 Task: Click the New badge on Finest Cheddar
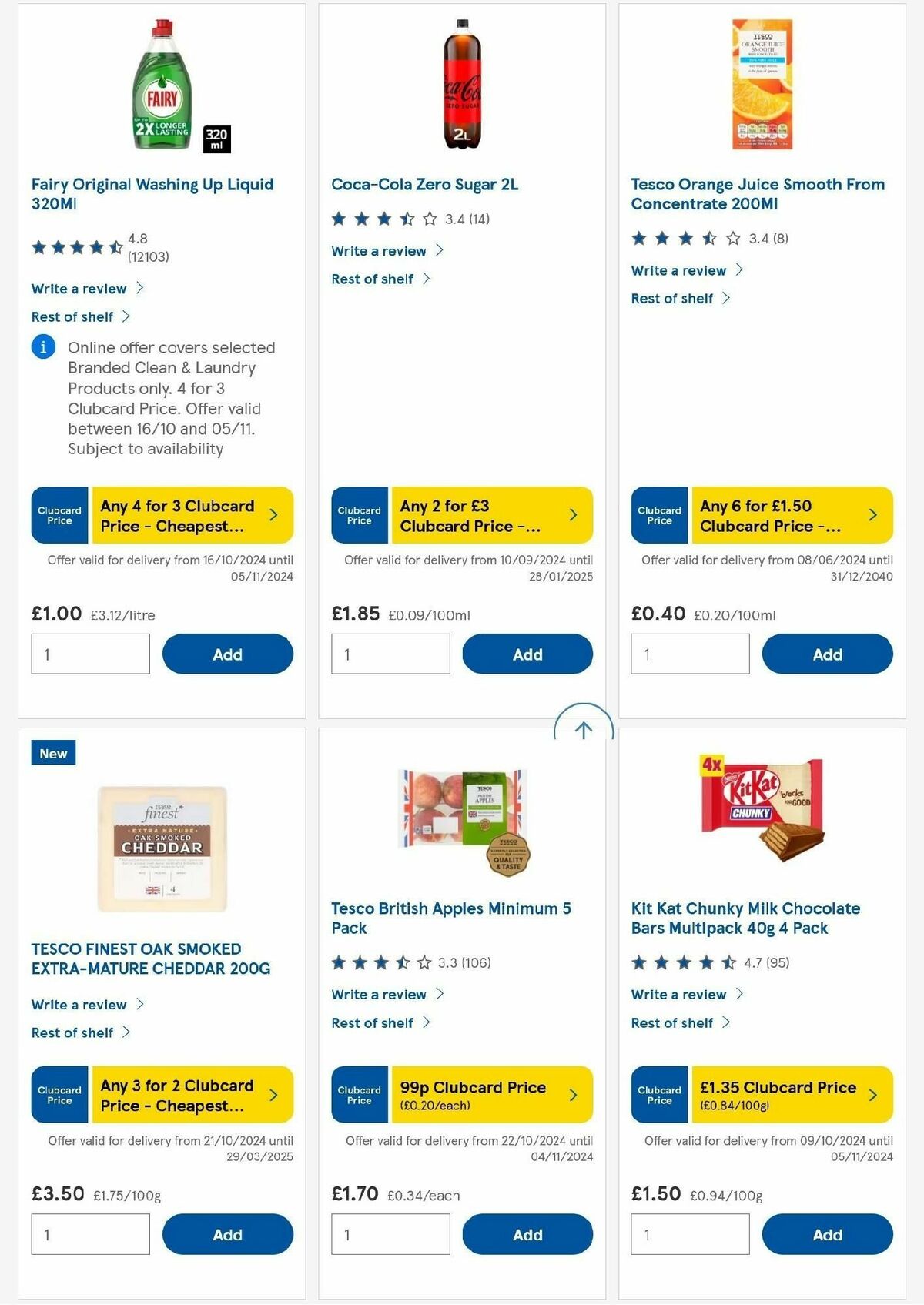pos(52,753)
